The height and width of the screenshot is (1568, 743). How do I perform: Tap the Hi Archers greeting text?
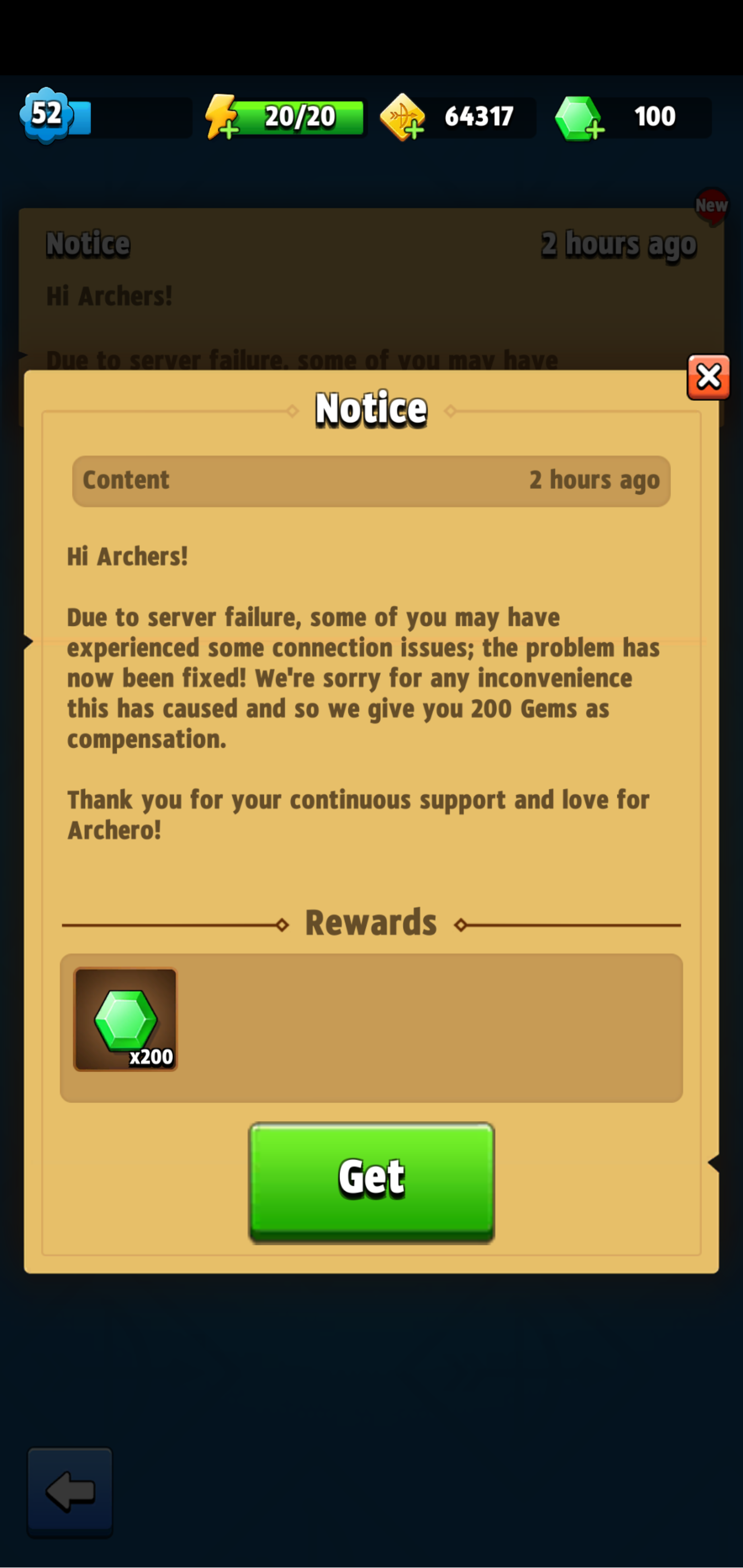[127, 555]
